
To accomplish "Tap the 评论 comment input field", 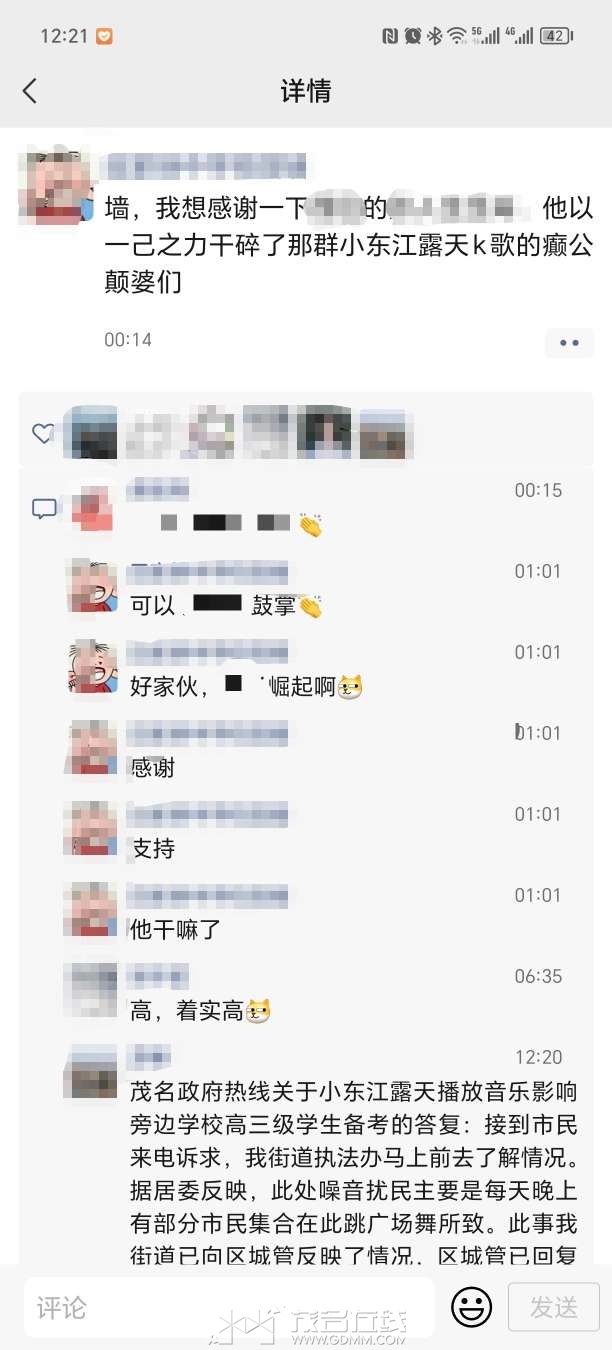I will point(230,1307).
